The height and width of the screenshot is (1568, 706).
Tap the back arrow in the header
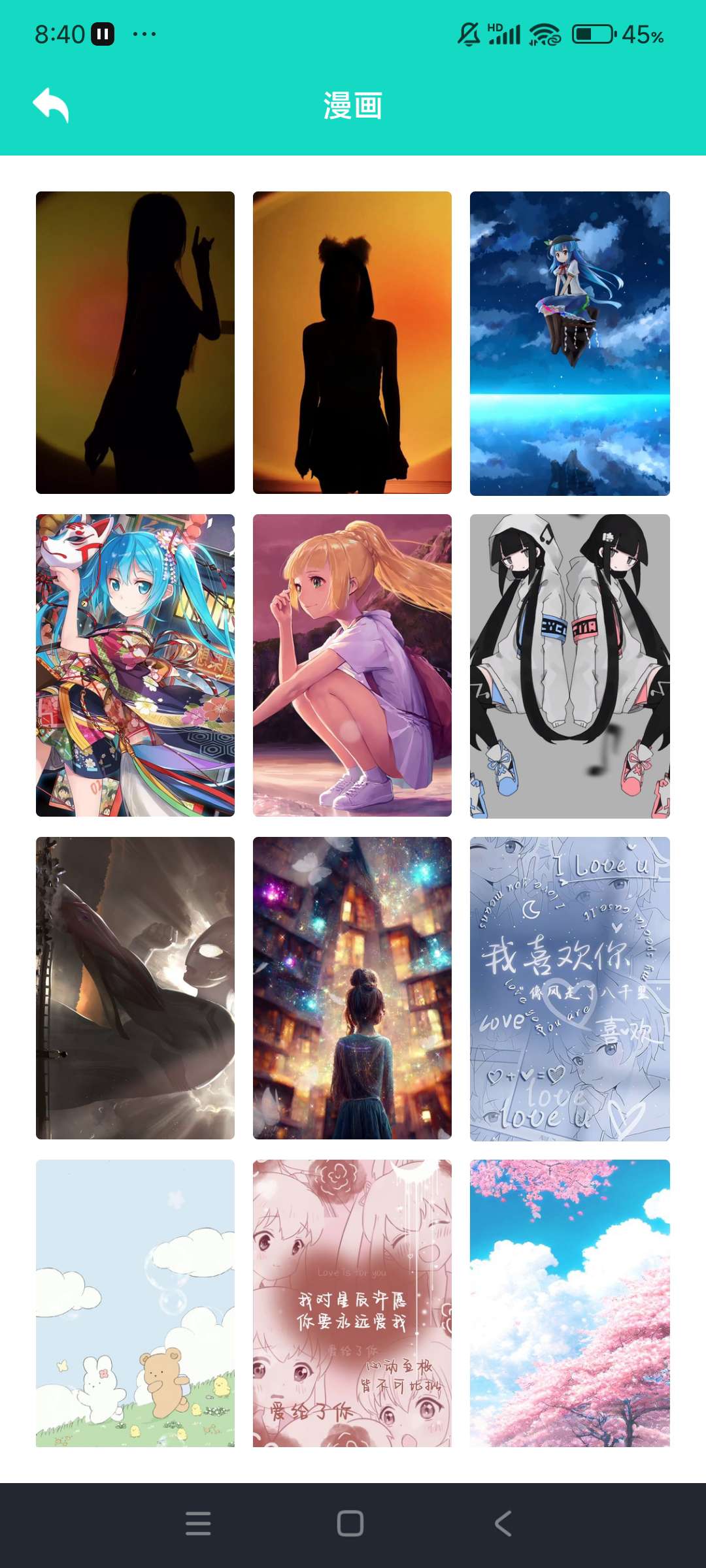tap(51, 105)
